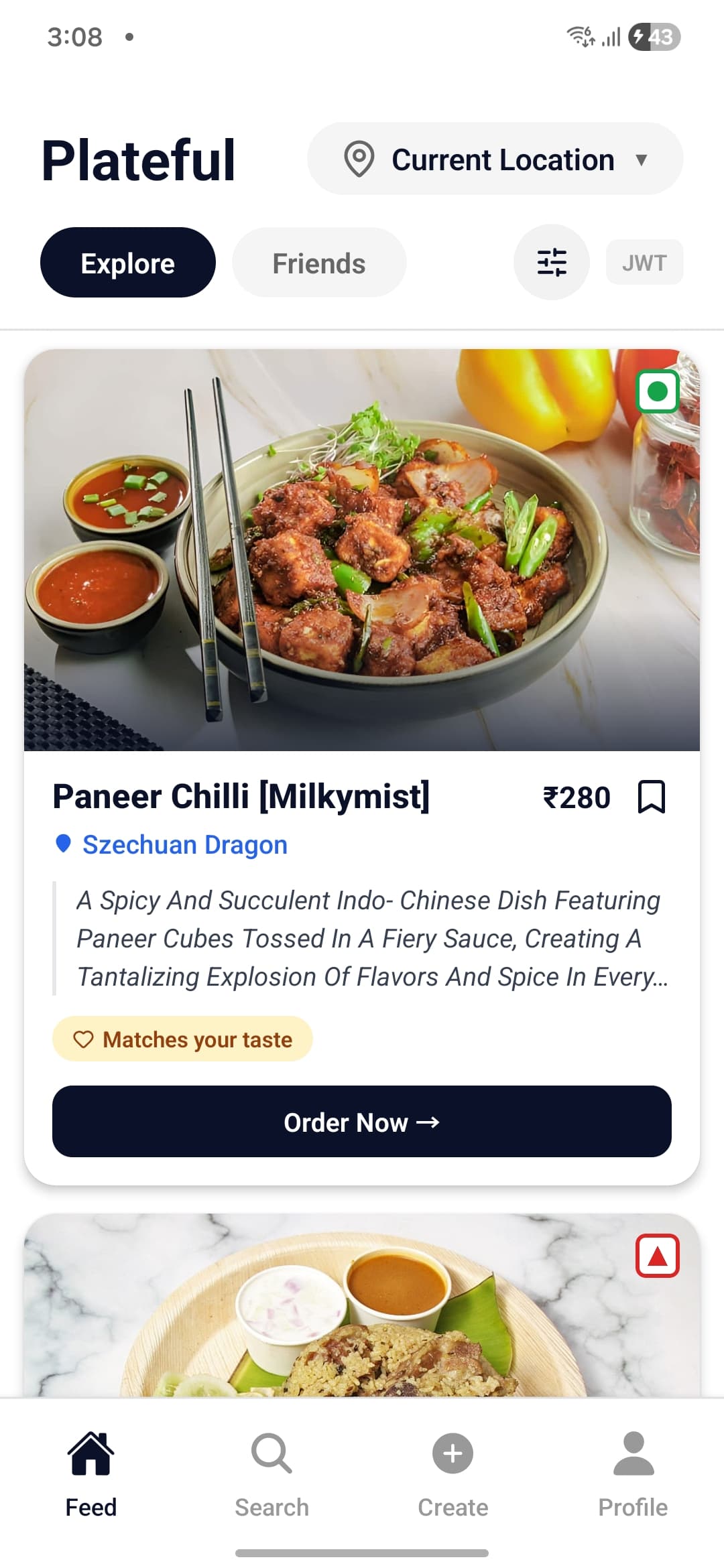Open the filters icon beside Friends tab
The image size is (724, 1568).
pyautogui.click(x=551, y=262)
